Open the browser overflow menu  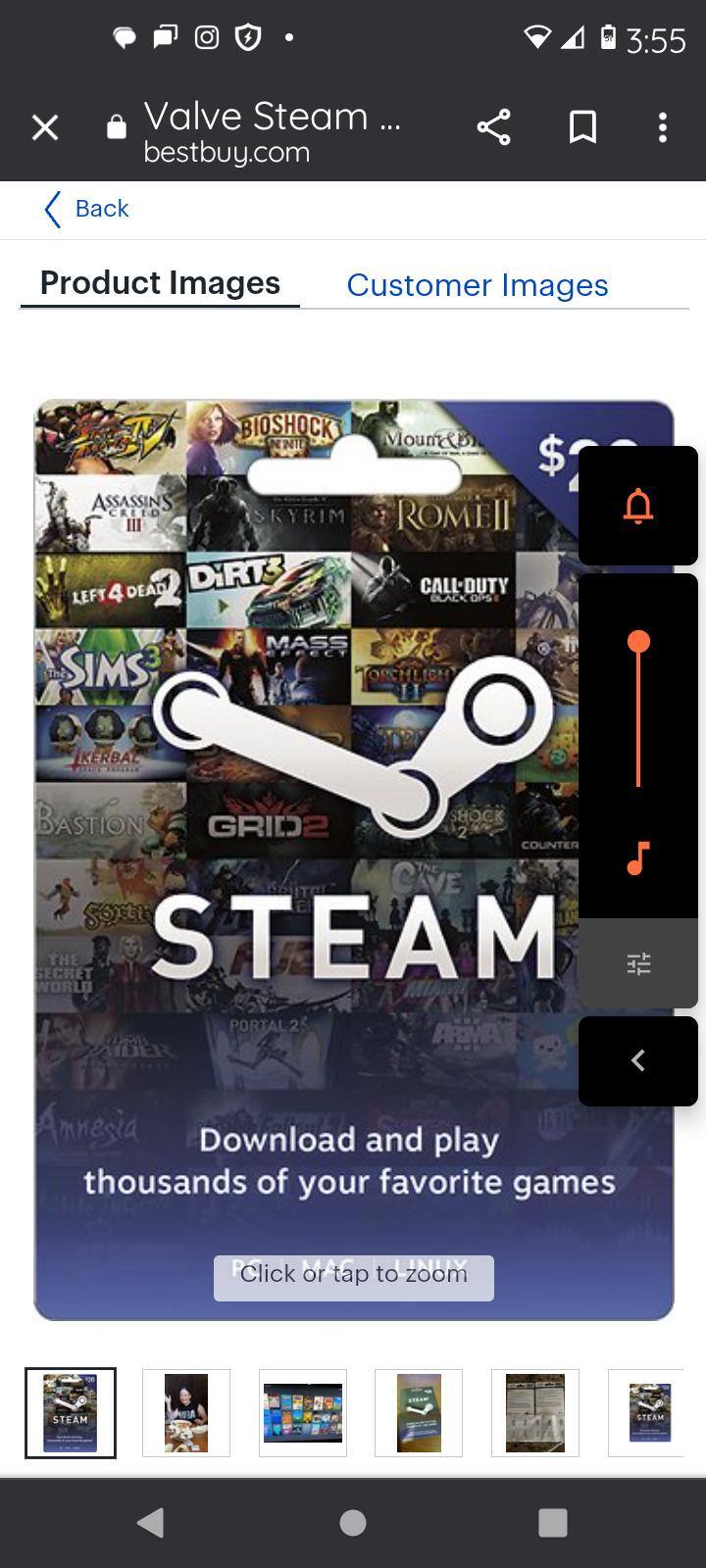point(663,127)
